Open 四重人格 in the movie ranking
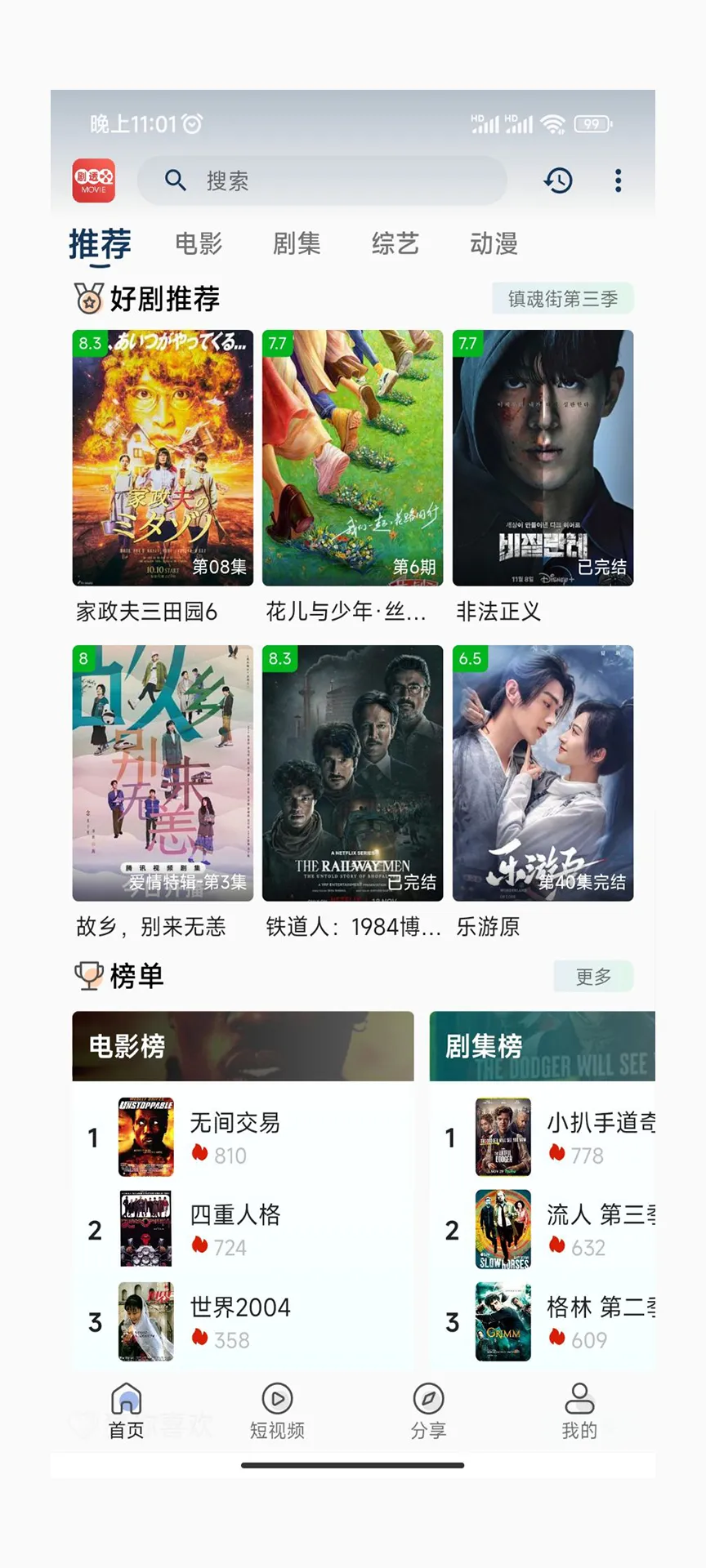Image resolution: width=706 pixels, height=1568 pixels. 235,1228
